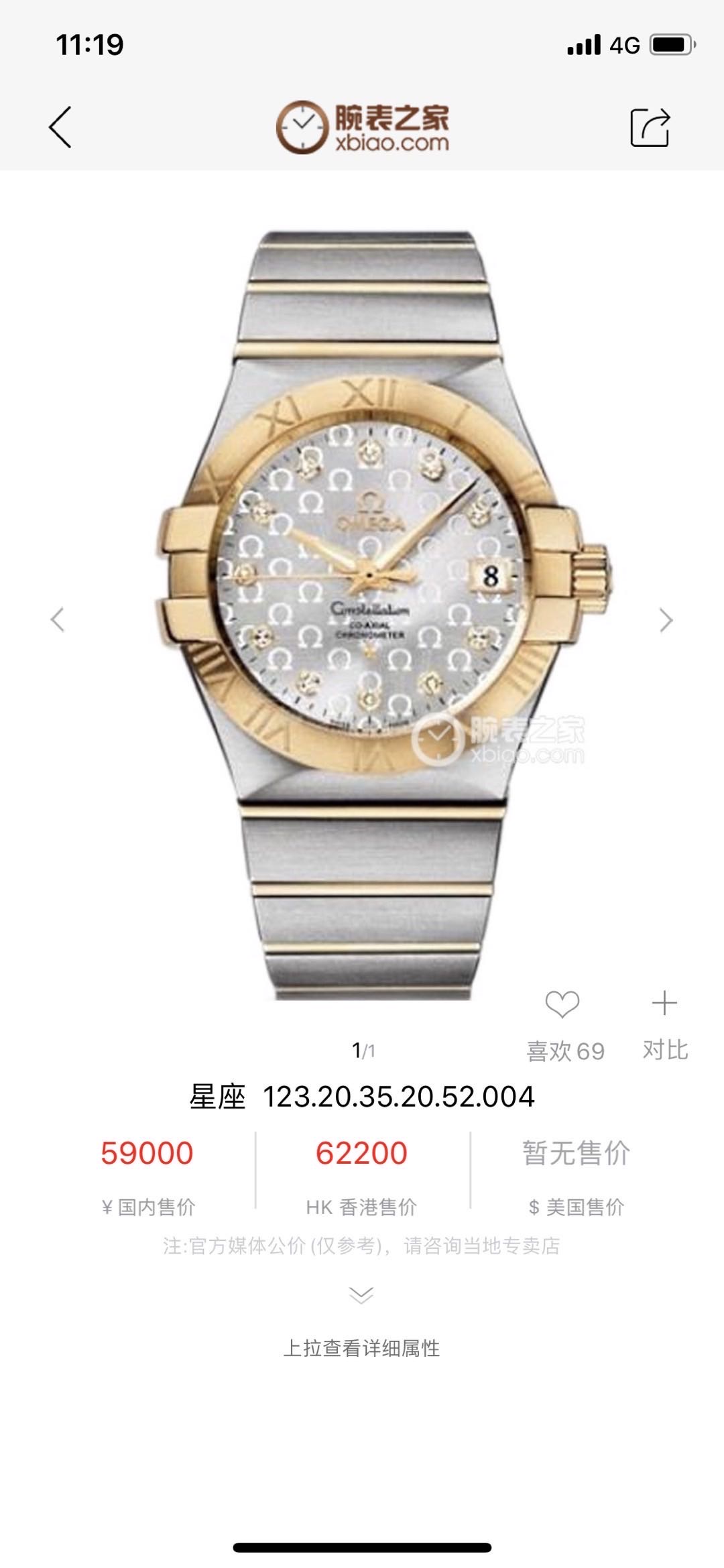This screenshot has height=1568, width=724.
Task: Add watch to comparison with 对比
Action: tap(664, 1004)
